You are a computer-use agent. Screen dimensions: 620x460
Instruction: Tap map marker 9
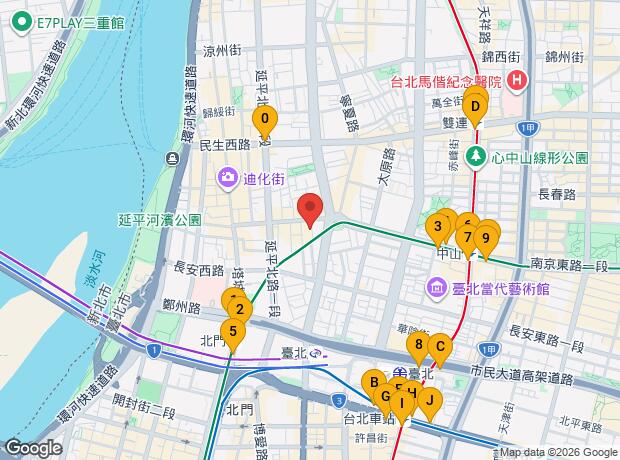tap(486, 238)
